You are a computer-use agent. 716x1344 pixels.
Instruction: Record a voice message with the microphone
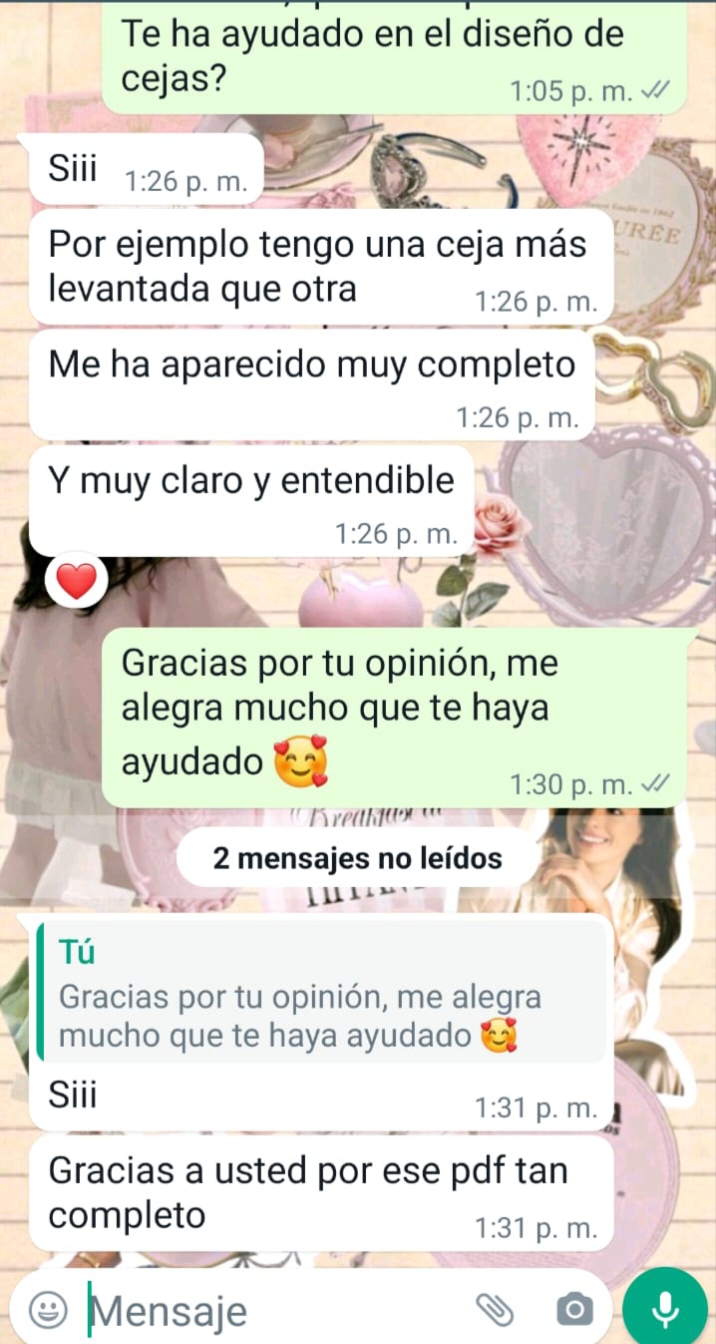(664, 1308)
